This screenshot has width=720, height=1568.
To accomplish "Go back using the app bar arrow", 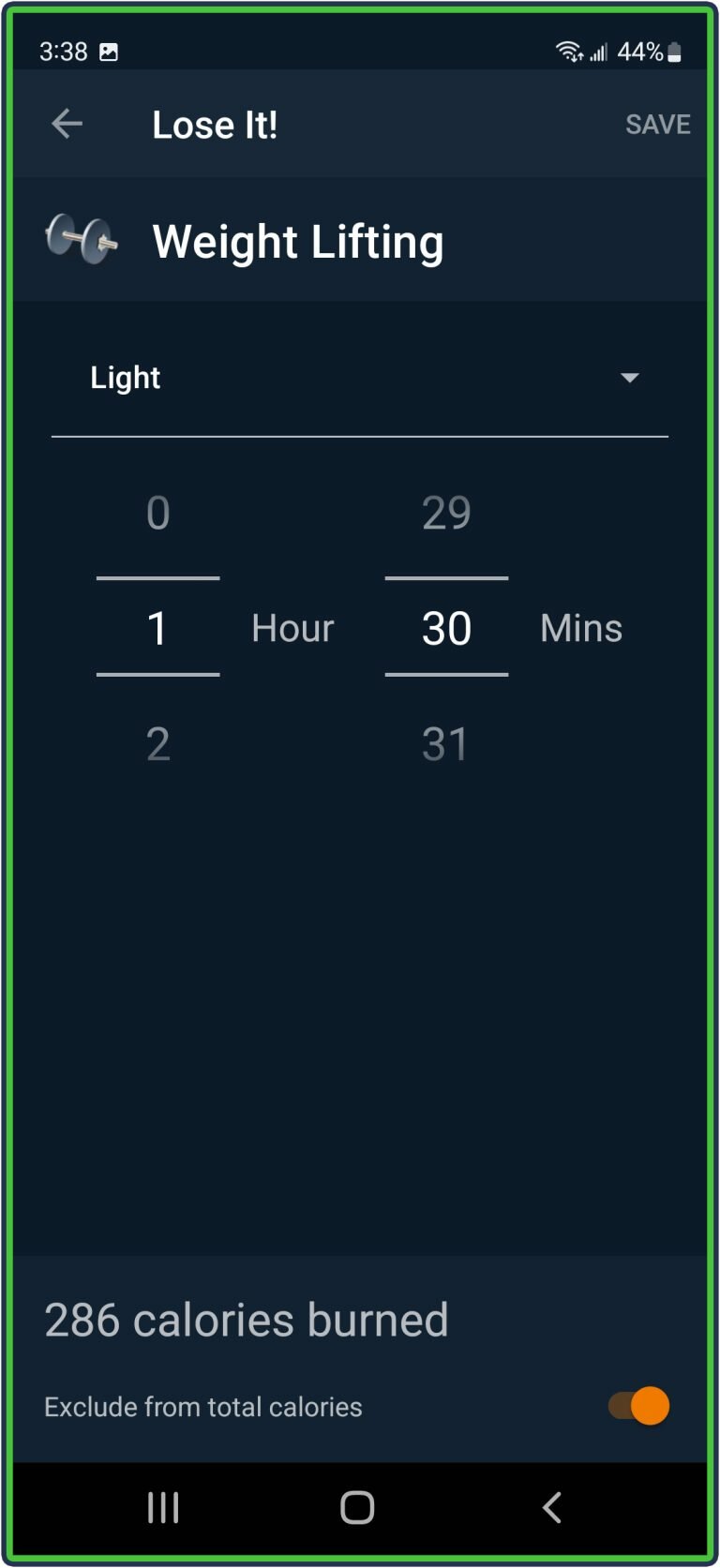I will point(67,124).
